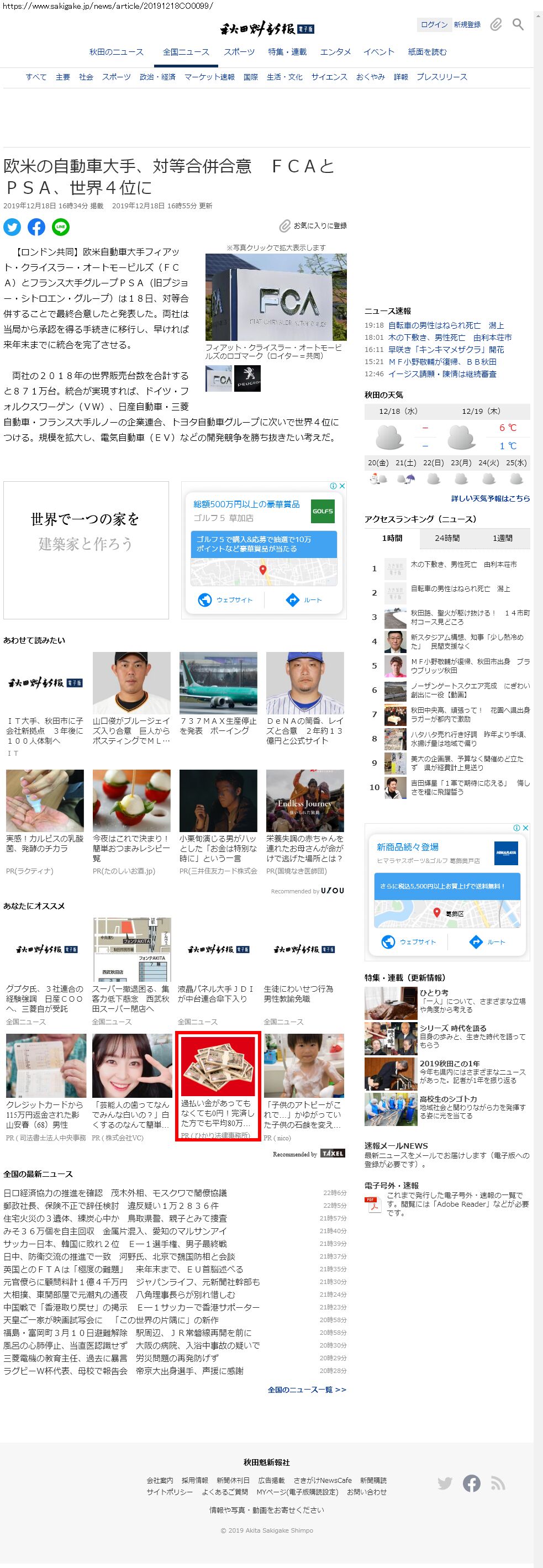Open the Peugeot thumbnail image
Image resolution: width=543 pixels, height=1568 pixels.
(x=248, y=378)
